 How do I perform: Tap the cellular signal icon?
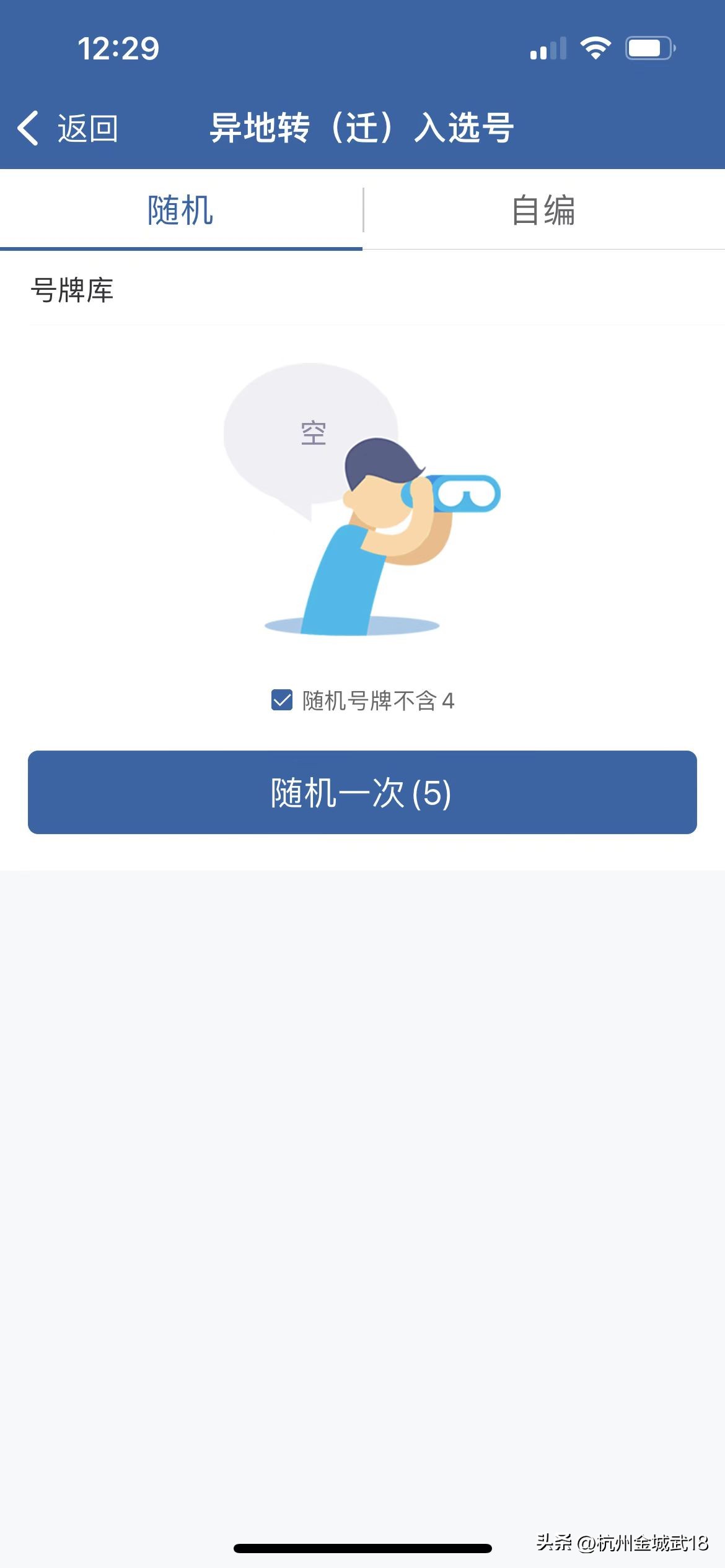pos(548,50)
